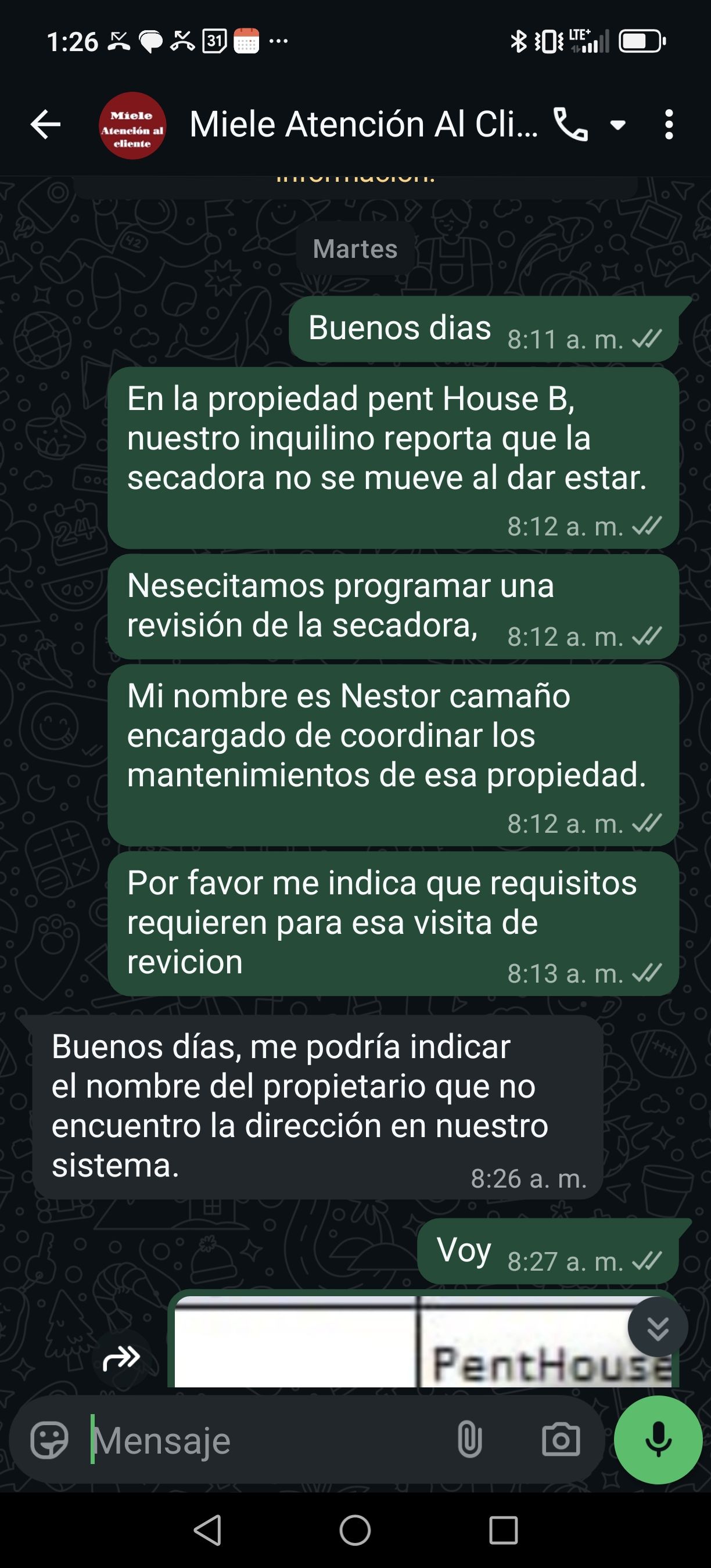Tap the system home button
Screen dimensions: 711x1568
pyautogui.click(x=355, y=1530)
